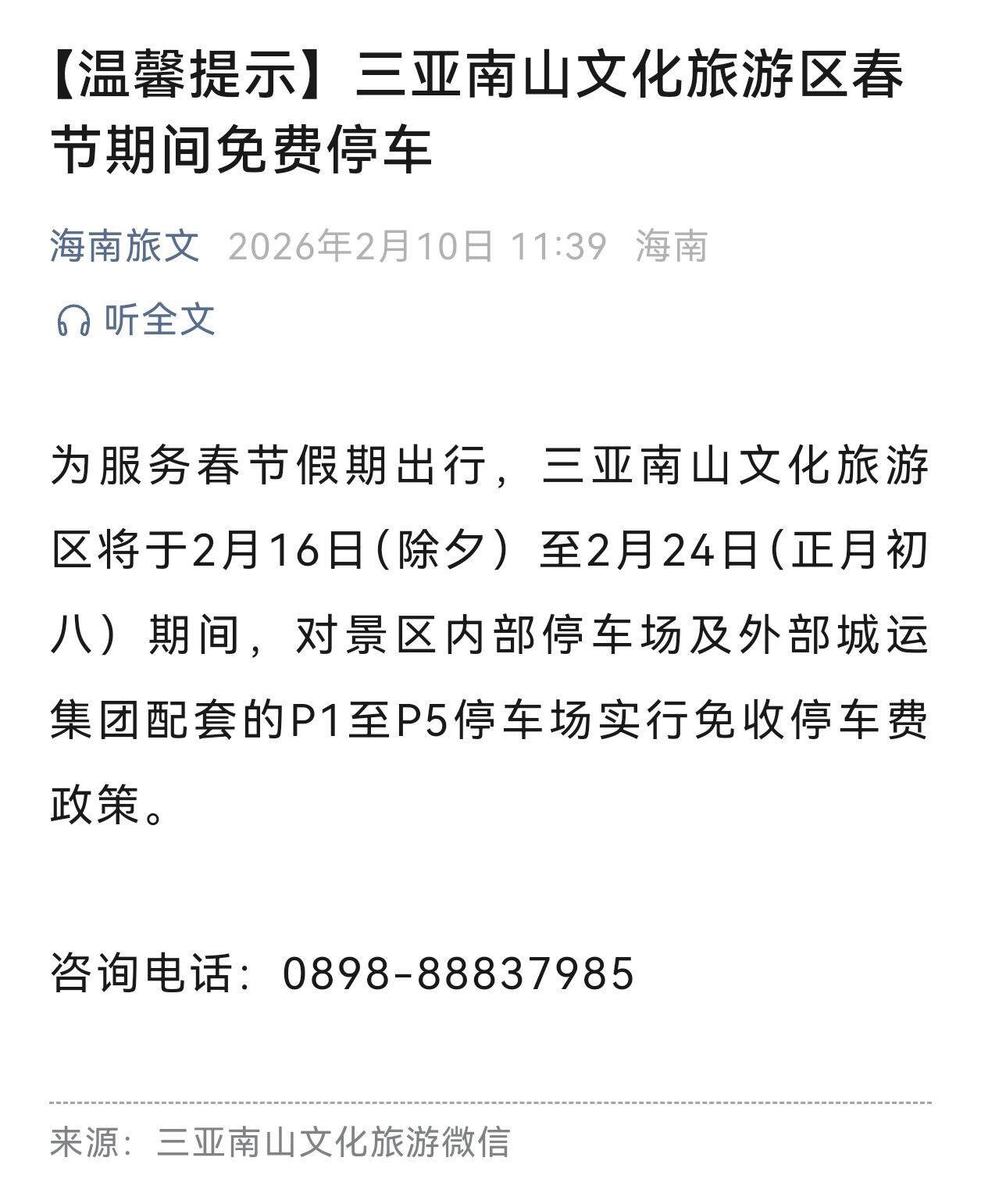Image resolution: width=981 pixels, height=1204 pixels.
Task: Open the 海南旅文 account profile
Action: pos(125,245)
